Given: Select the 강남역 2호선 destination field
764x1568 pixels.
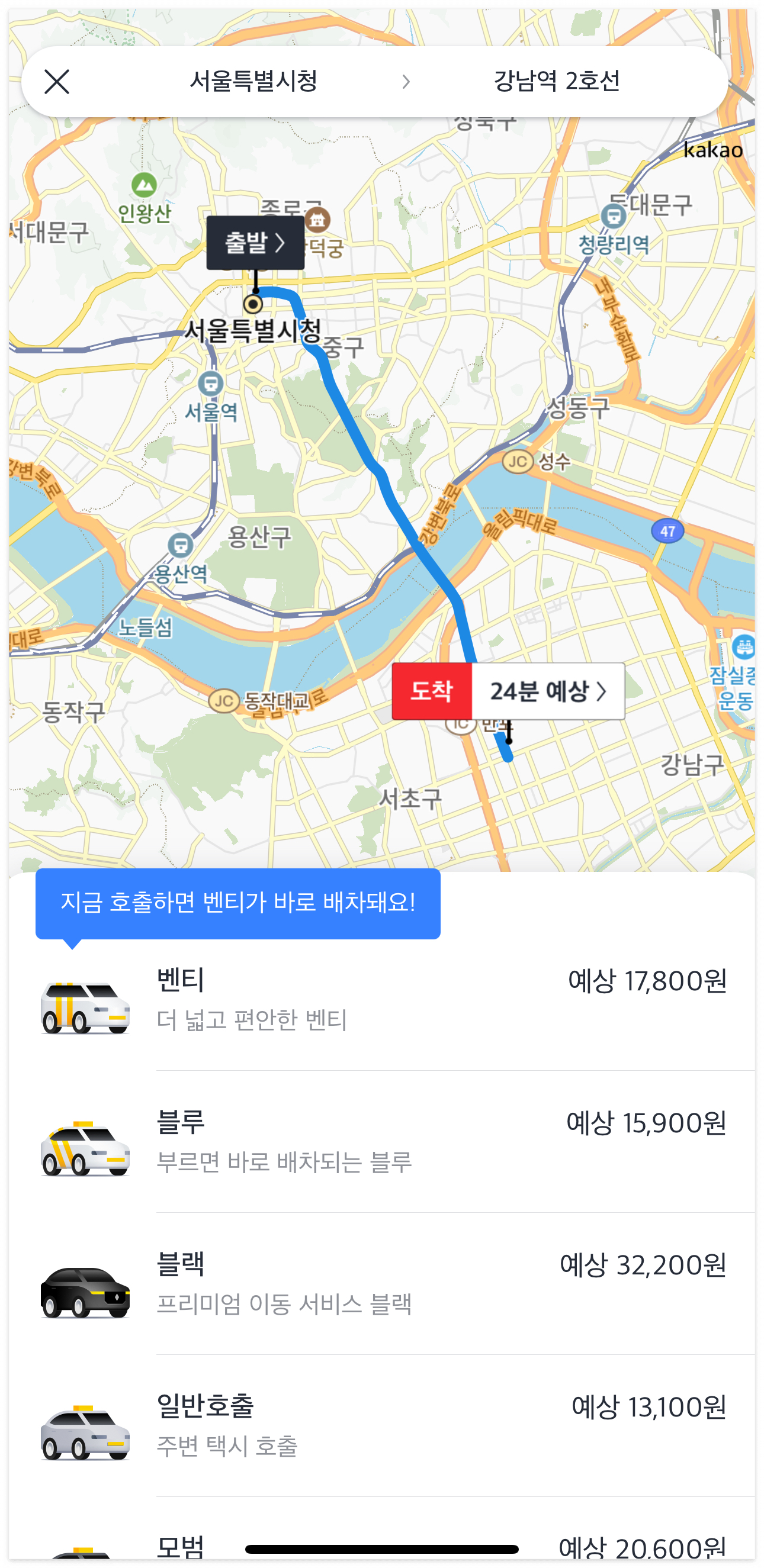Looking at the screenshot, I should (x=556, y=82).
